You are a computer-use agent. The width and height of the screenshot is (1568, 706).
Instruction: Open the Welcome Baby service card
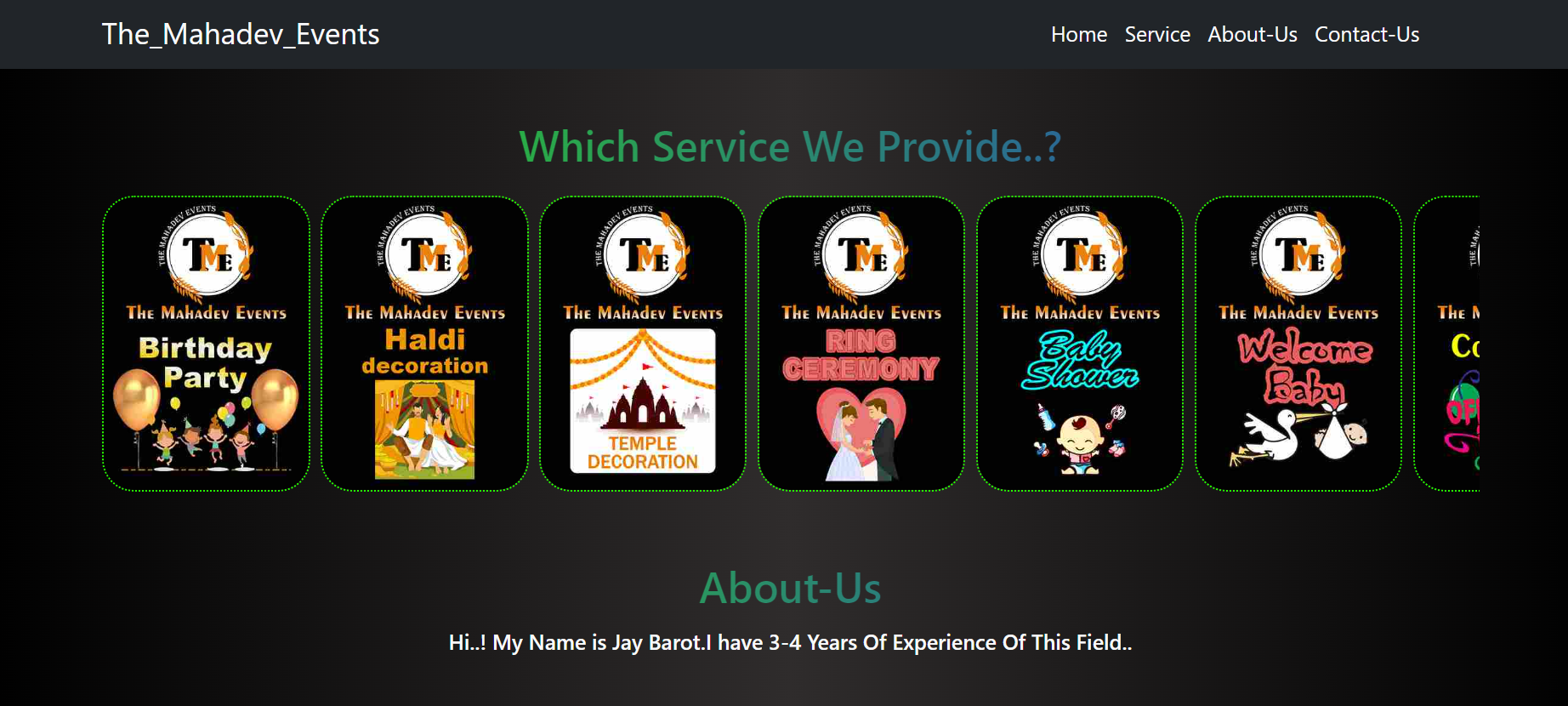pyautogui.click(x=1298, y=344)
